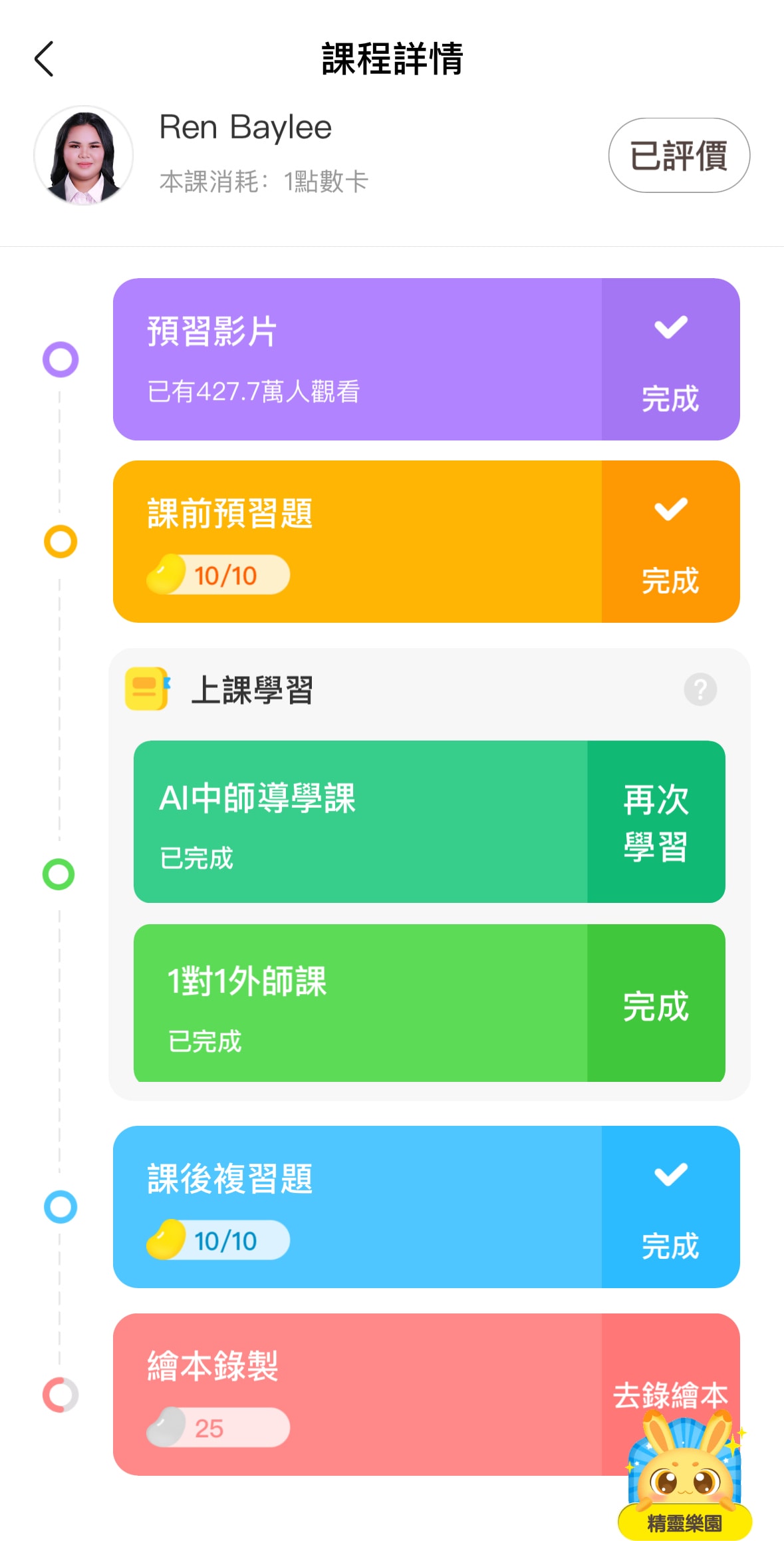Go back from the 課程詳情 page
784x1541 pixels.
pos(44,59)
